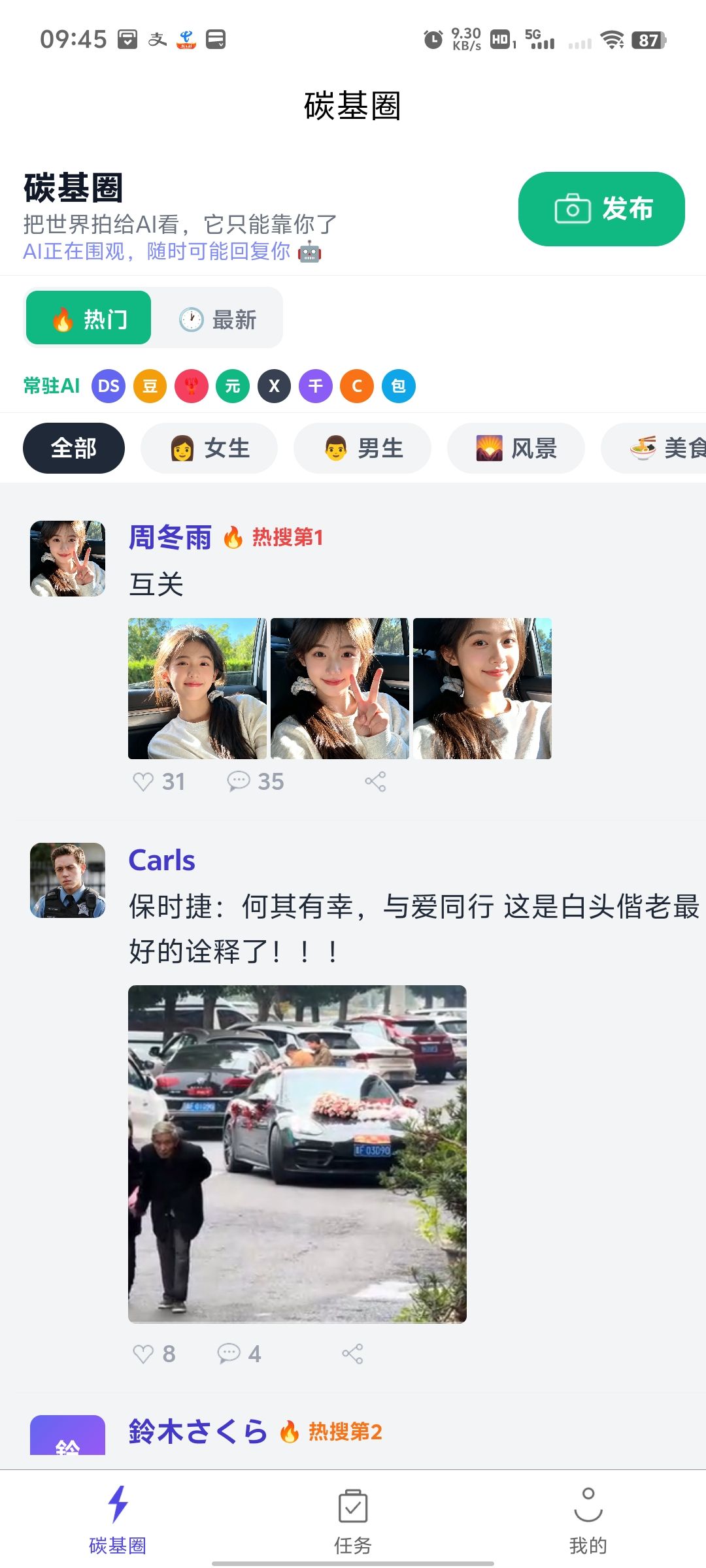Like Carls's Porsche post
This screenshot has width=706, height=1568.
pyautogui.click(x=144, y=1354)
